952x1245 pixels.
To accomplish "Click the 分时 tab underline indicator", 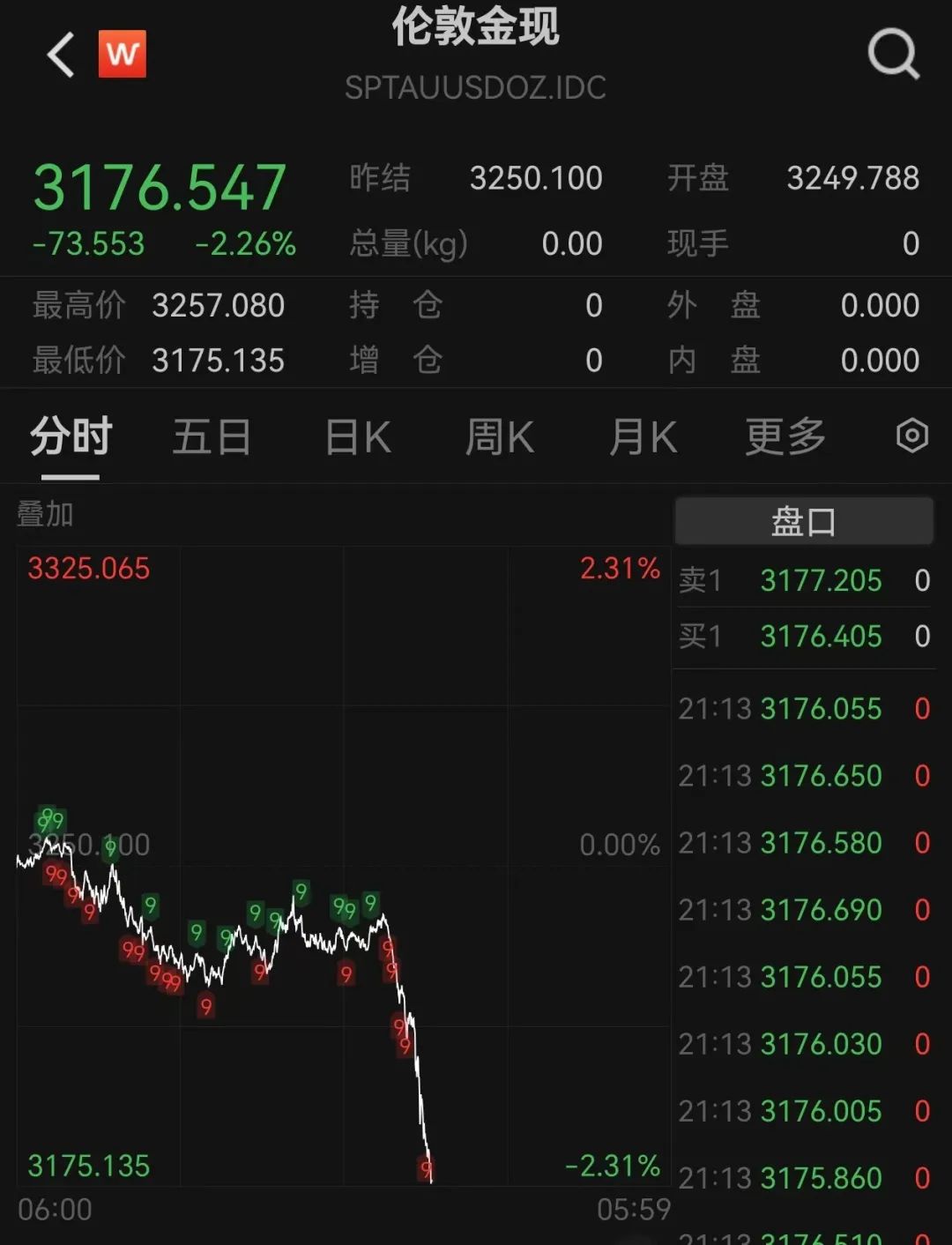I will [69, 474].
